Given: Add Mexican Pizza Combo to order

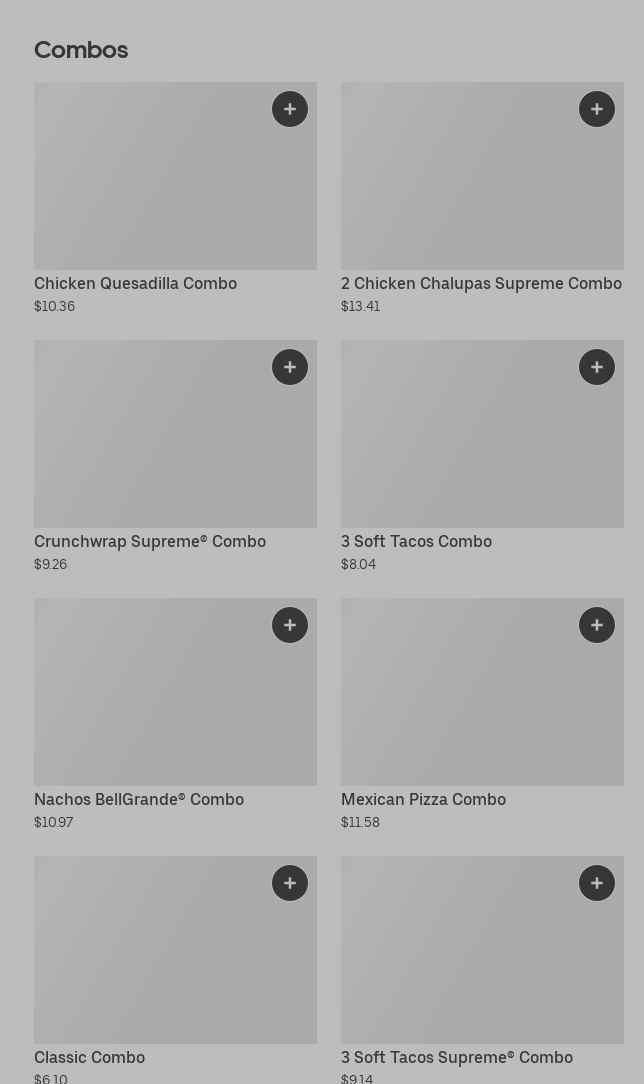Looking at the screenshot, I should 597,625.
